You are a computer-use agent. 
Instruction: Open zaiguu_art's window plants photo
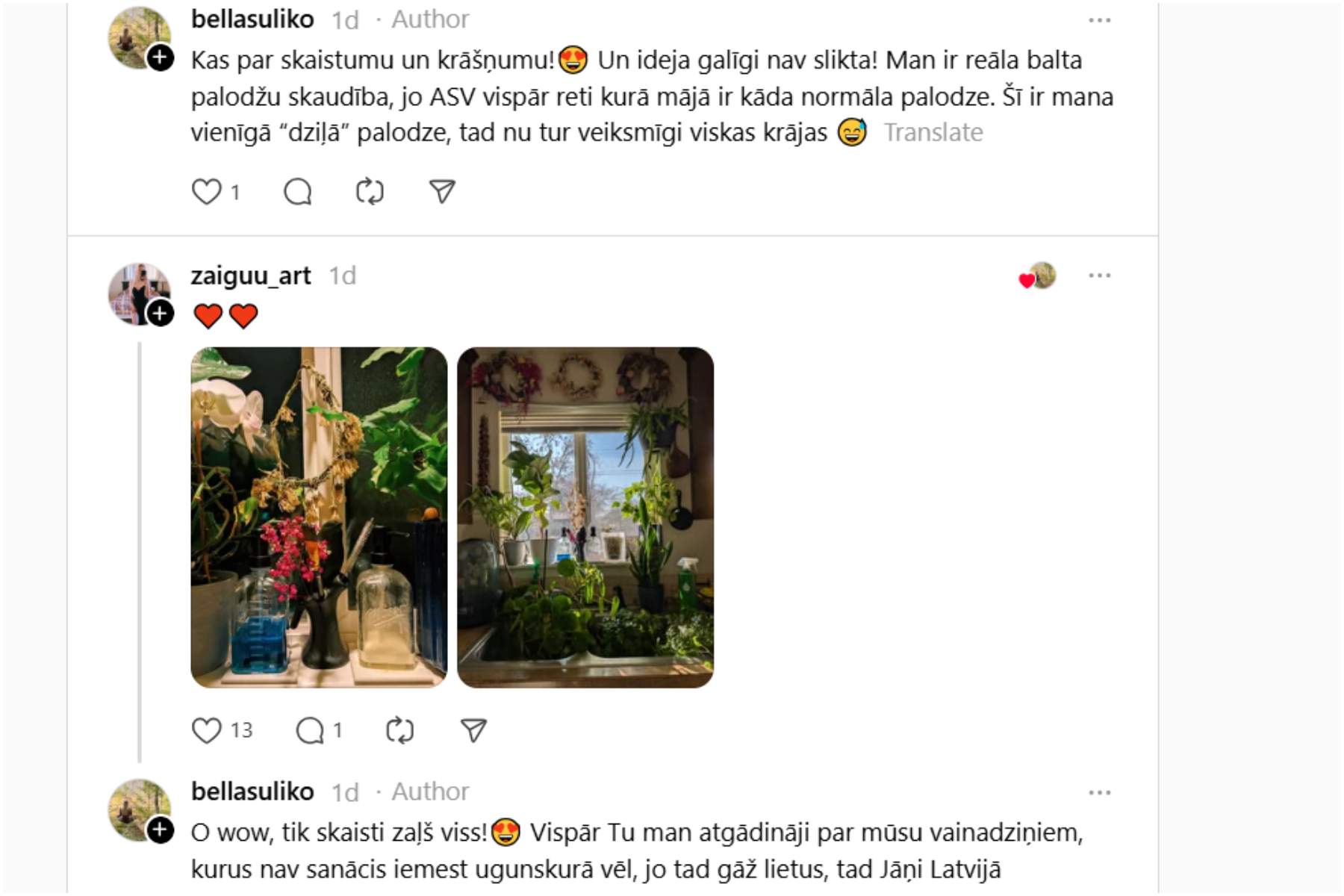(x=585, y=517)
